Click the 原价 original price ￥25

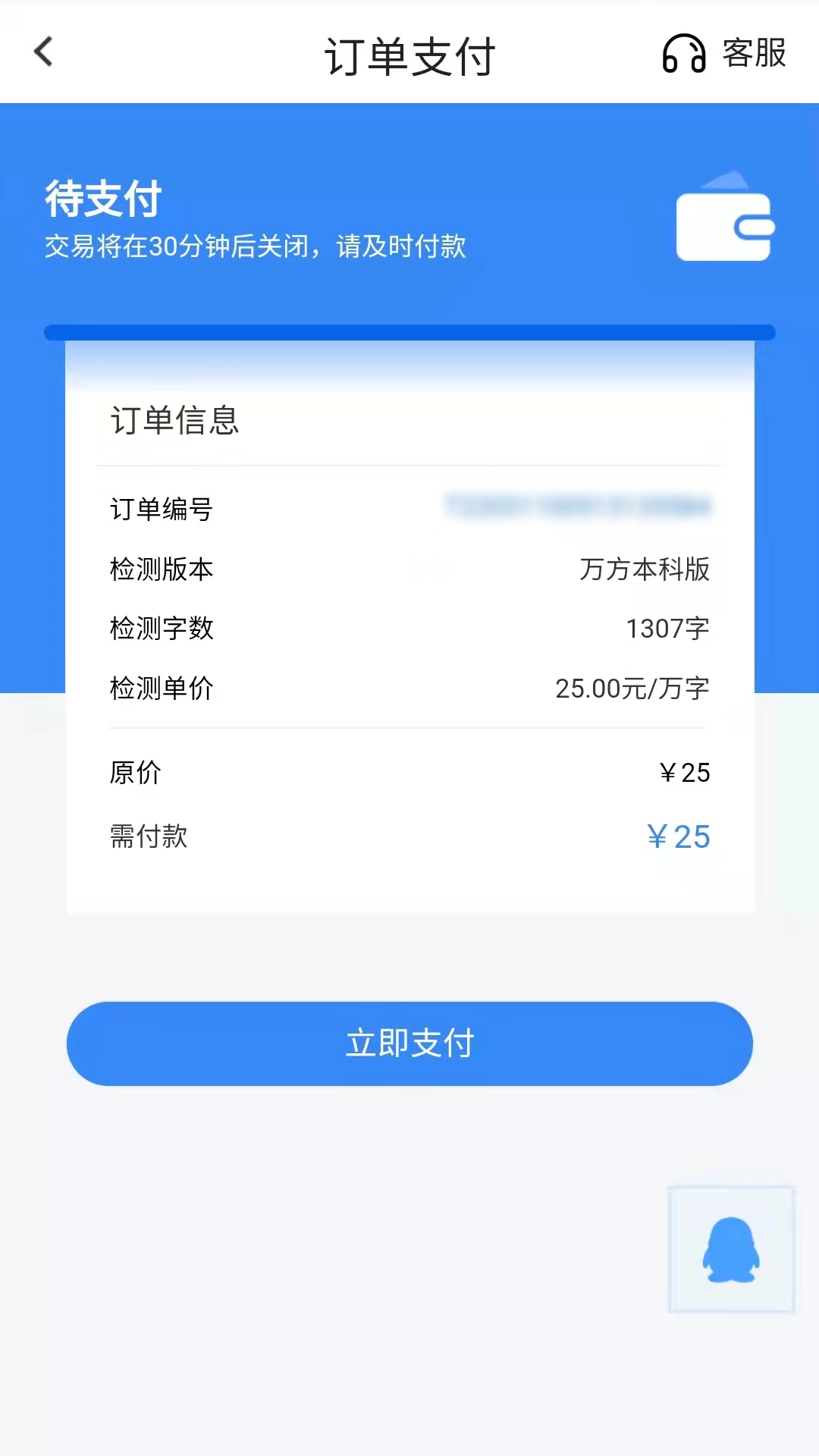(x=685, y=772)
